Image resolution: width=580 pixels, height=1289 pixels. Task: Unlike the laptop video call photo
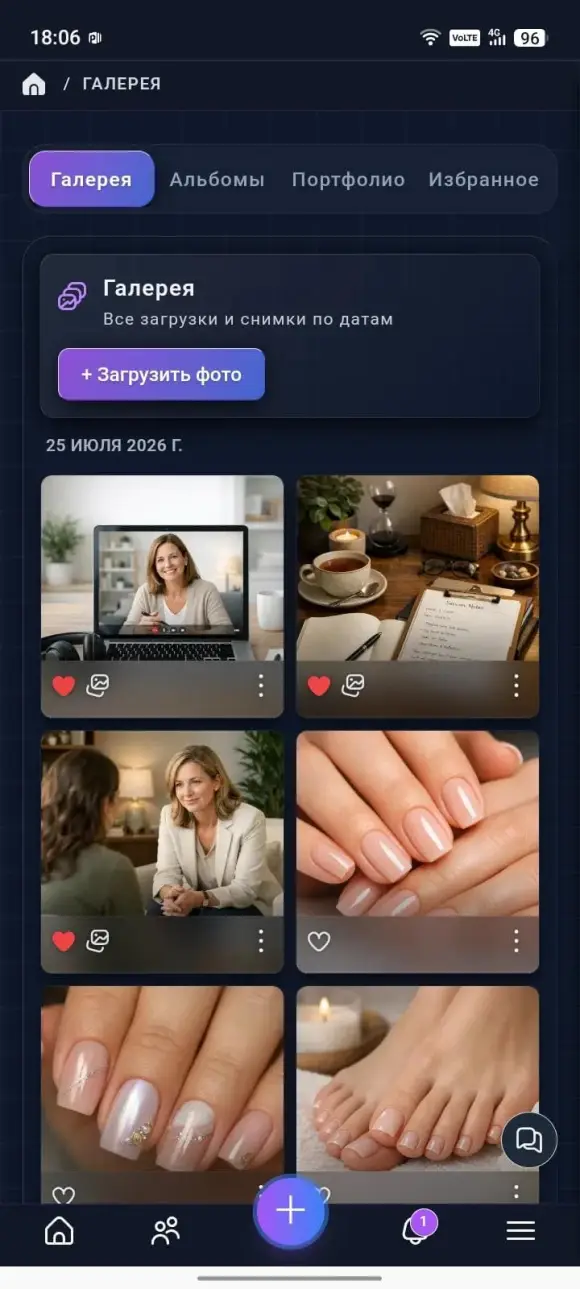coord(64,686)
